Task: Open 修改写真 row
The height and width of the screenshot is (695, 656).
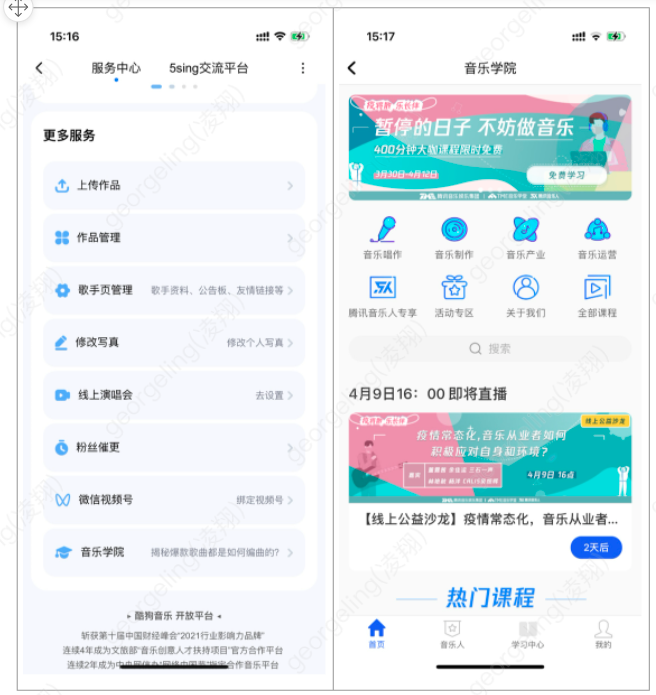Action: tap(174, 342)
